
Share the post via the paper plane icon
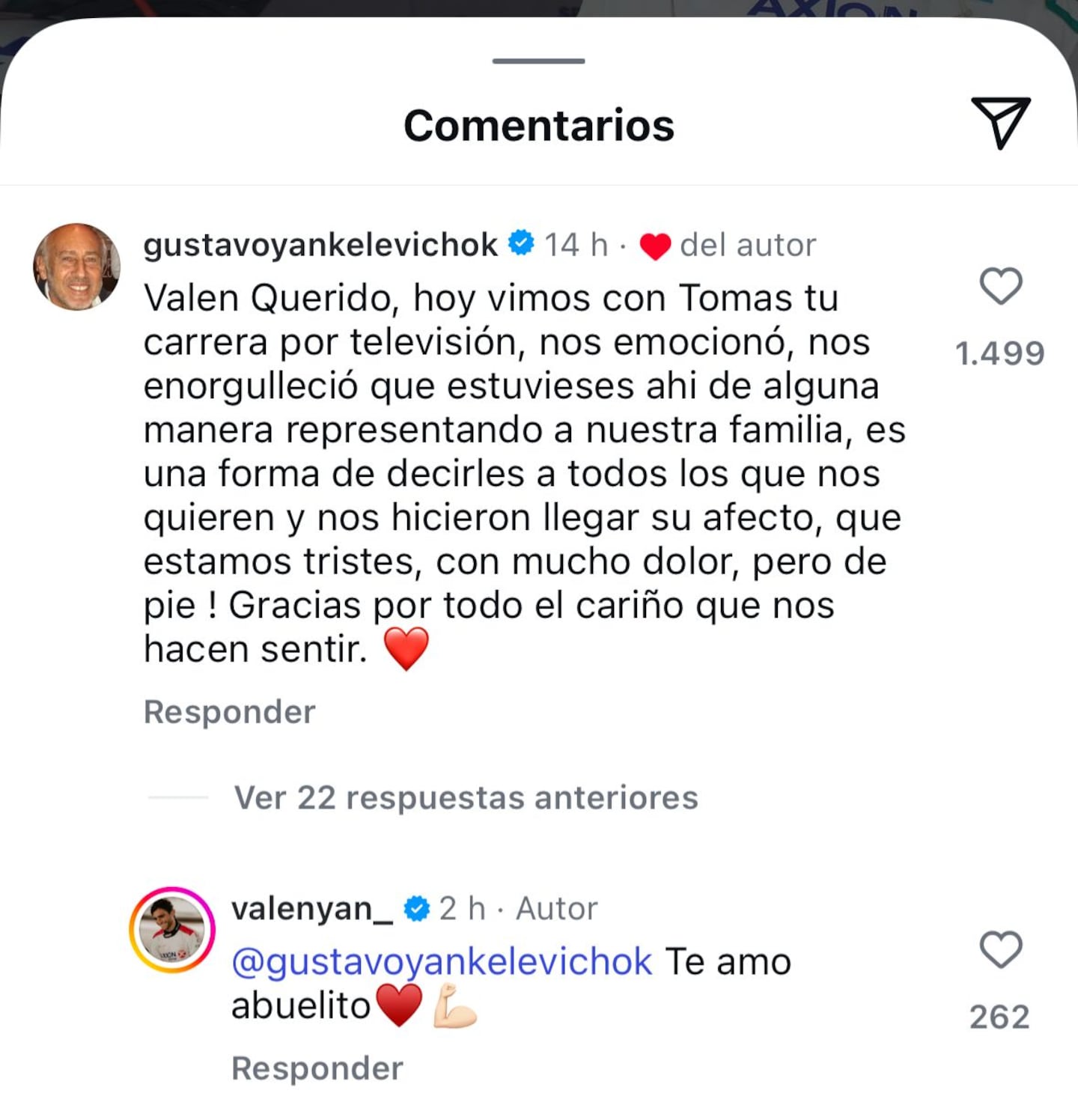[x=1001, y=123]
